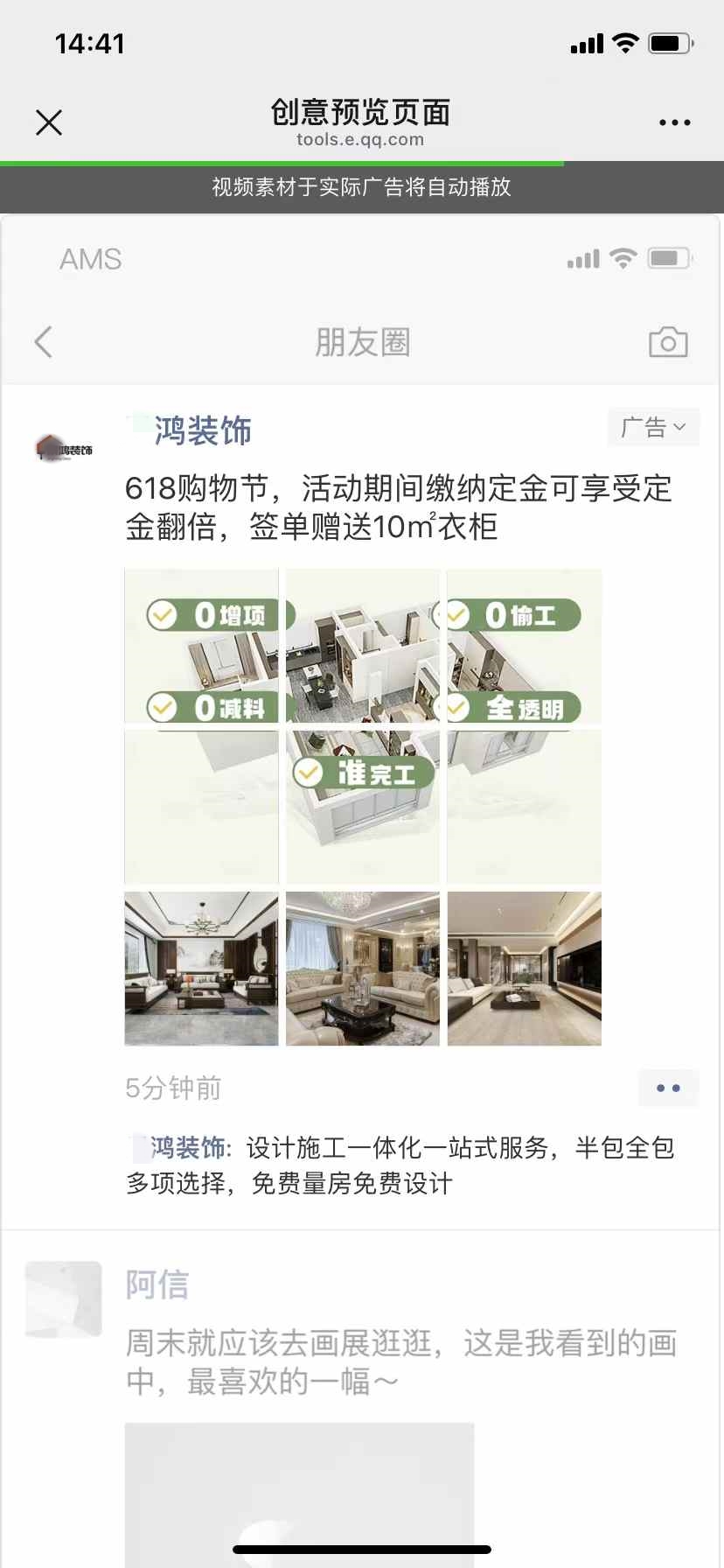Image resolution: width=724 pixels, height=1568 pixels.
Task: View the European-style sofa room photo
Action: click(363, 969)
